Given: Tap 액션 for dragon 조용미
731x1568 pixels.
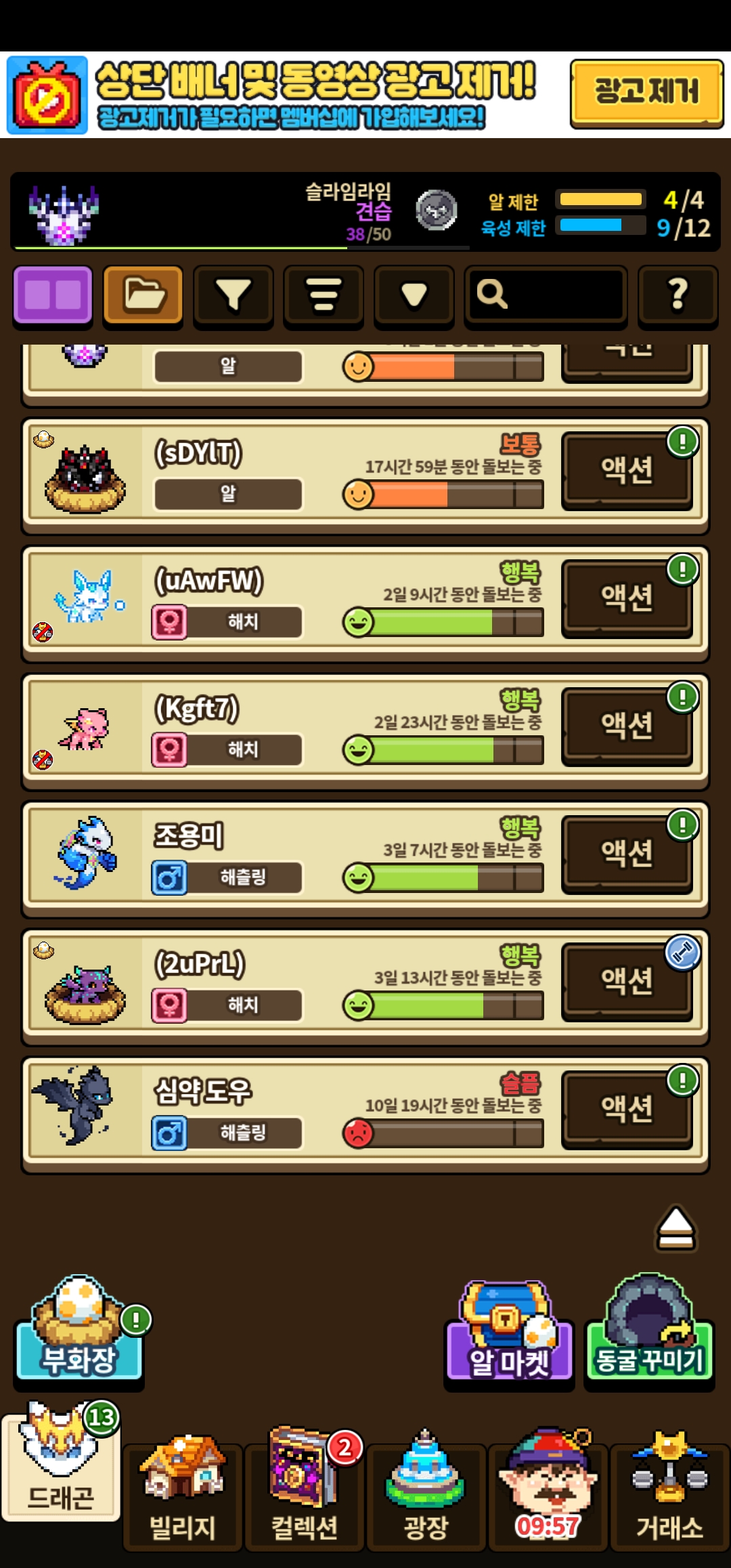Looking at the screenshot, I should (x=627, y=854).
